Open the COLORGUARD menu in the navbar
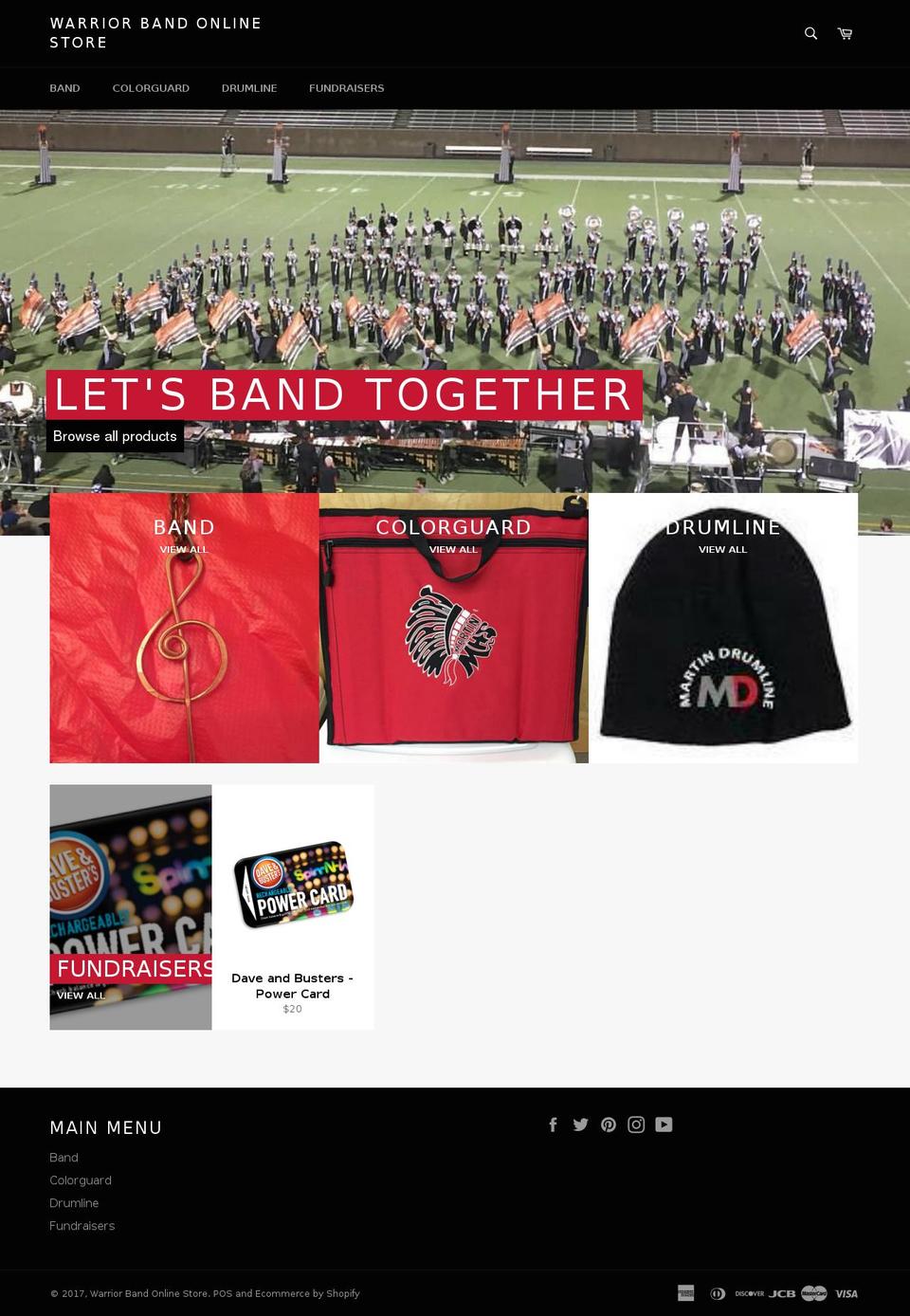The height and width of the screenshot is (1316, 910). pyautogui.click(x=151, y=88)
